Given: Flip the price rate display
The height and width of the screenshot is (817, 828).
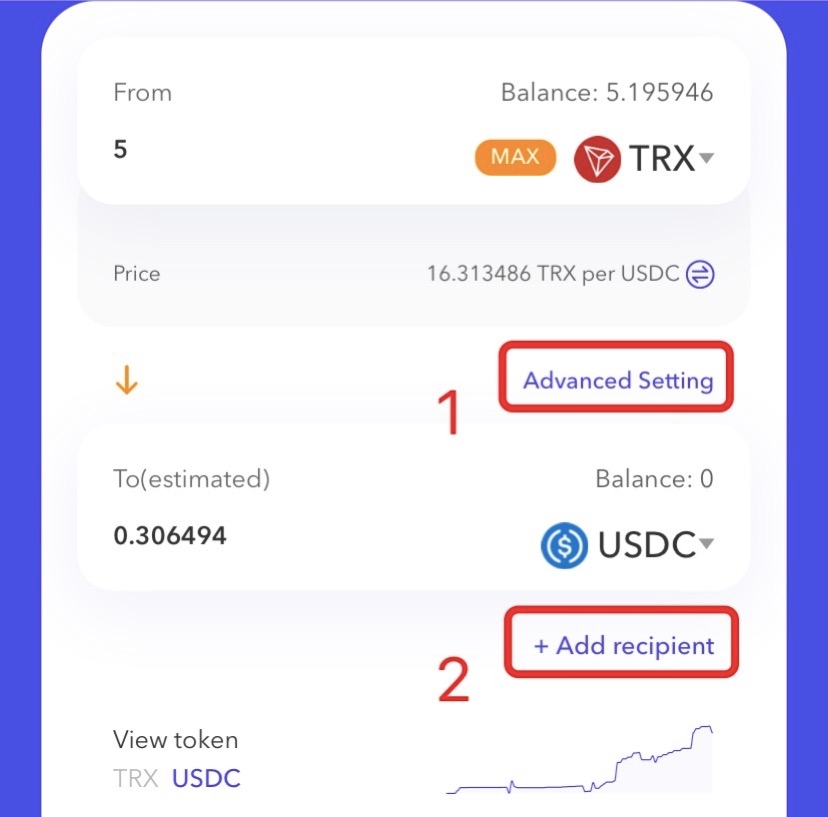Looking at the screenshot, I should click(700, 274).
